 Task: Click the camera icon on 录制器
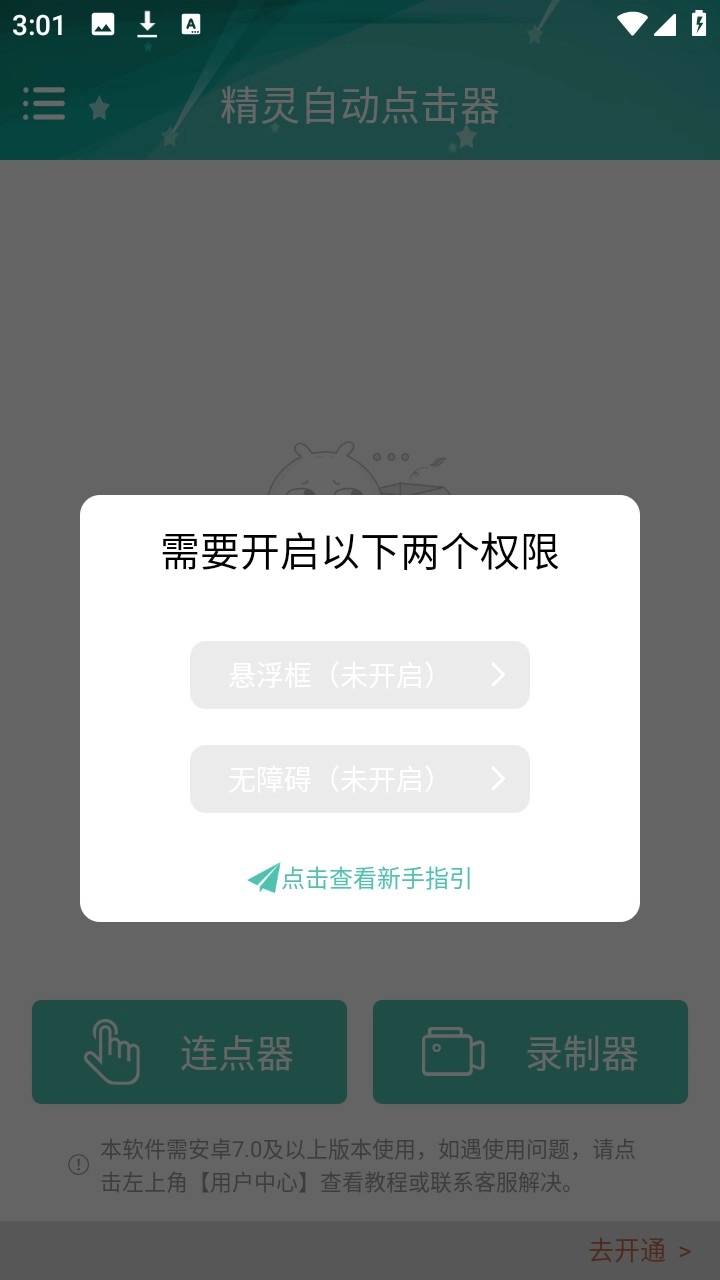(x=451, y=1050)
